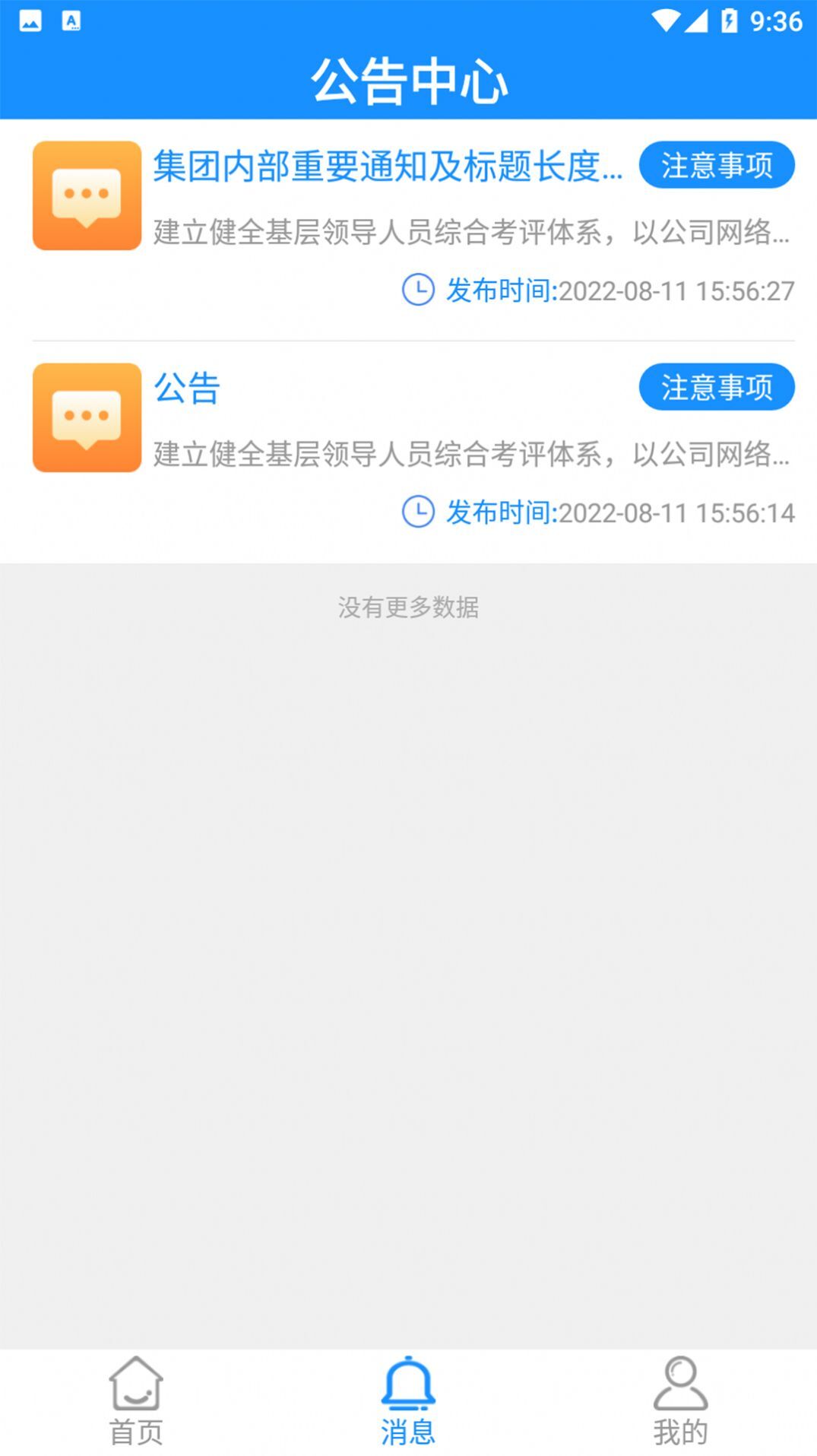Tap the orange message icon beside 公告
Image resolution: width=817 pixels, height=1456 pixels.
click(x=86, y=417)
